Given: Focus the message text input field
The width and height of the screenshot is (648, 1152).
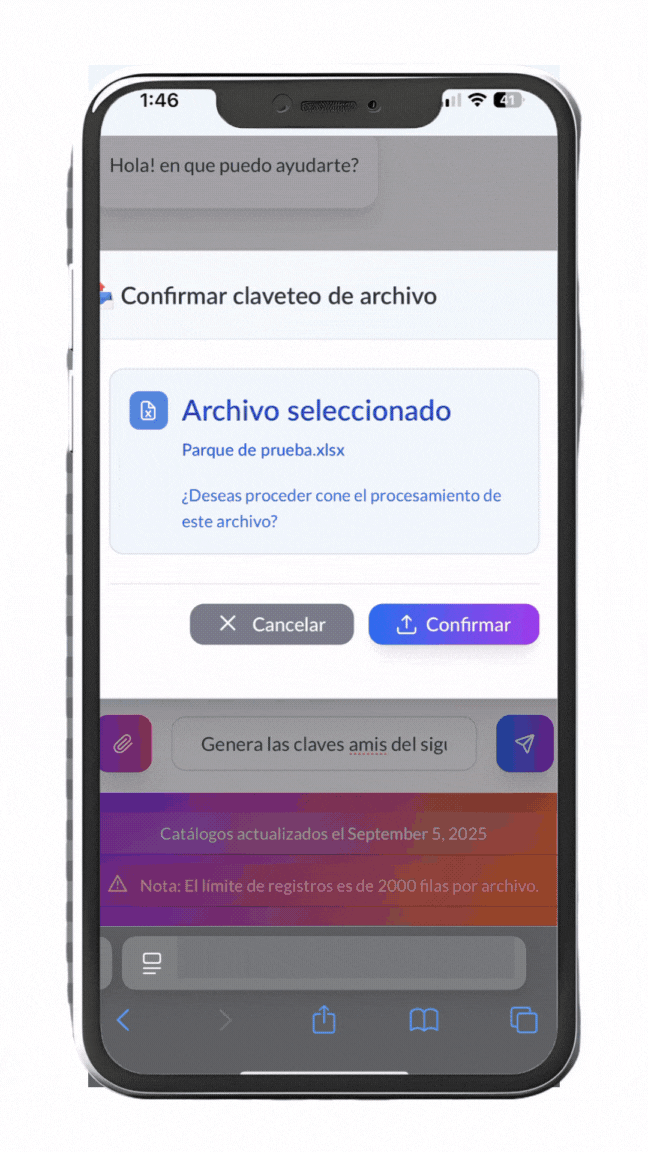Looking at the screenshot, I should click(x=323, y=744).
